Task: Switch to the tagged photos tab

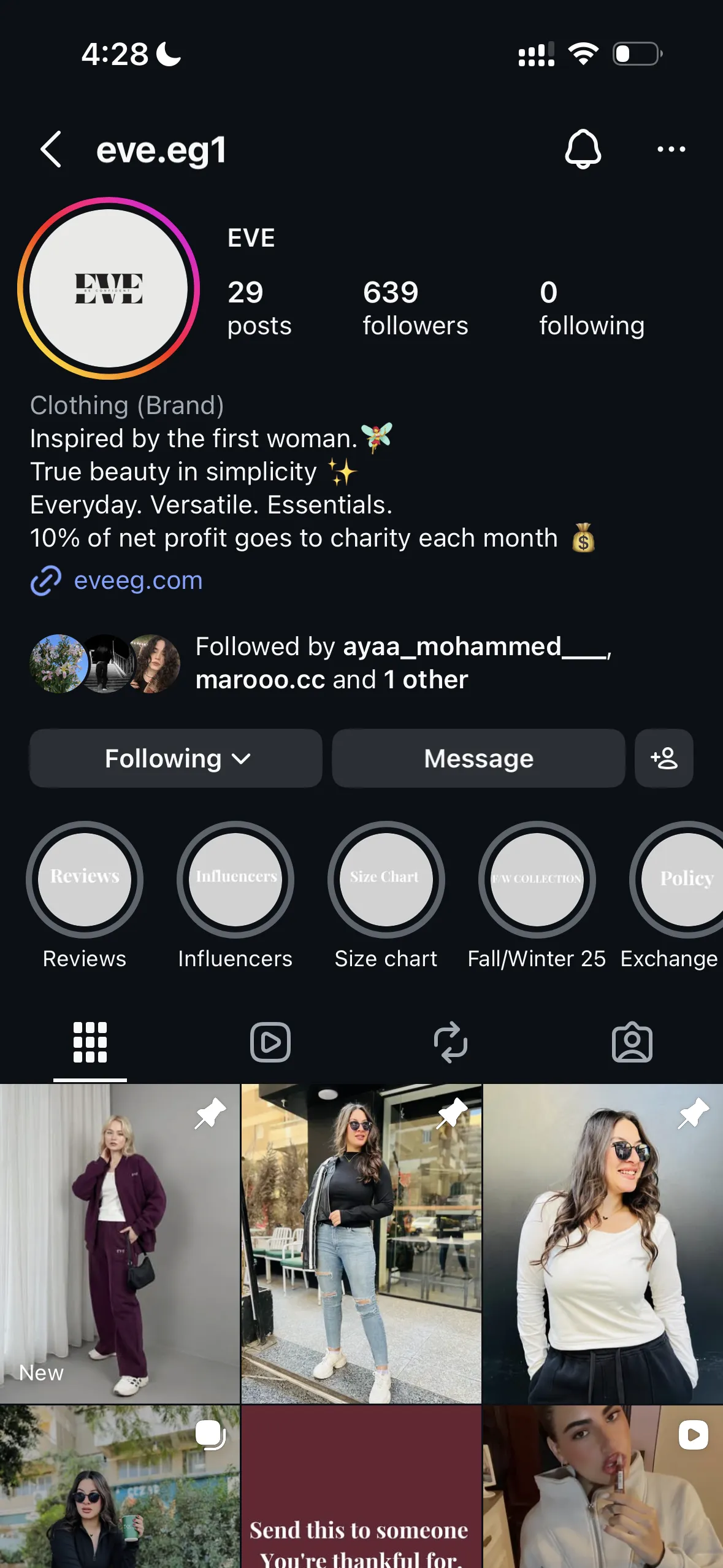Action: (632, 1042)
